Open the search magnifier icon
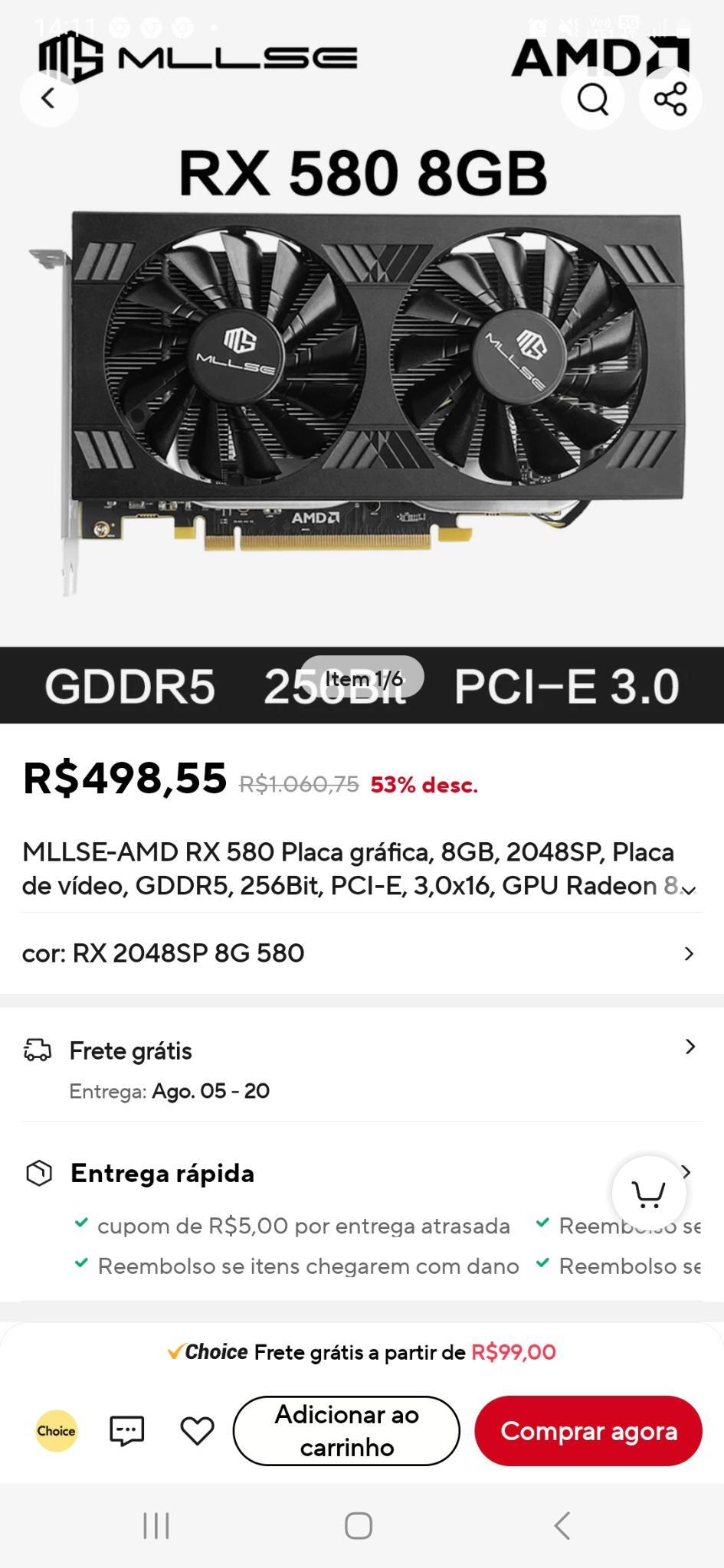724x1568 pixels. click(x=592, y=98)
